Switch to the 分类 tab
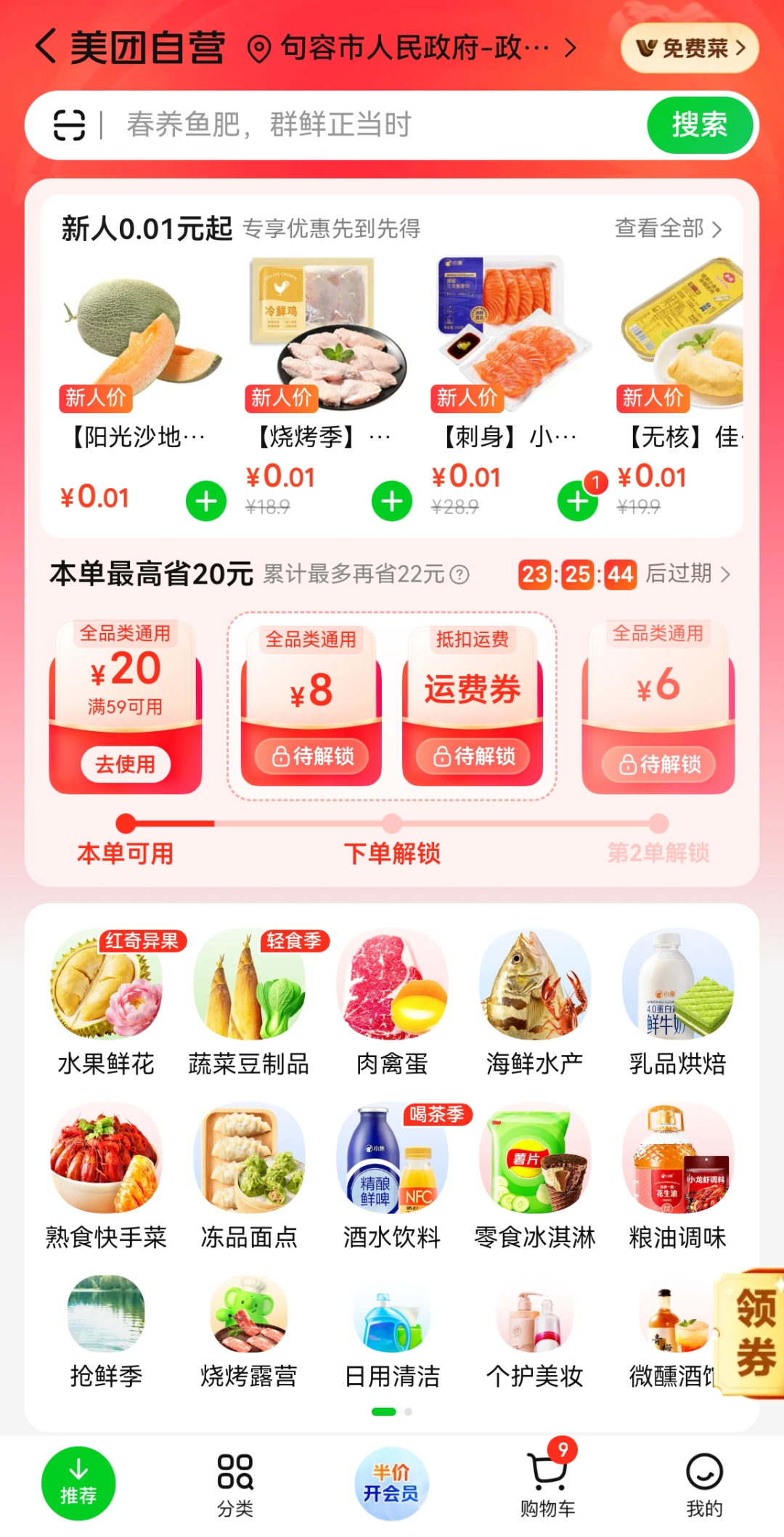The width and height of the screenshot is (784, 1537). click(235, 1485)
